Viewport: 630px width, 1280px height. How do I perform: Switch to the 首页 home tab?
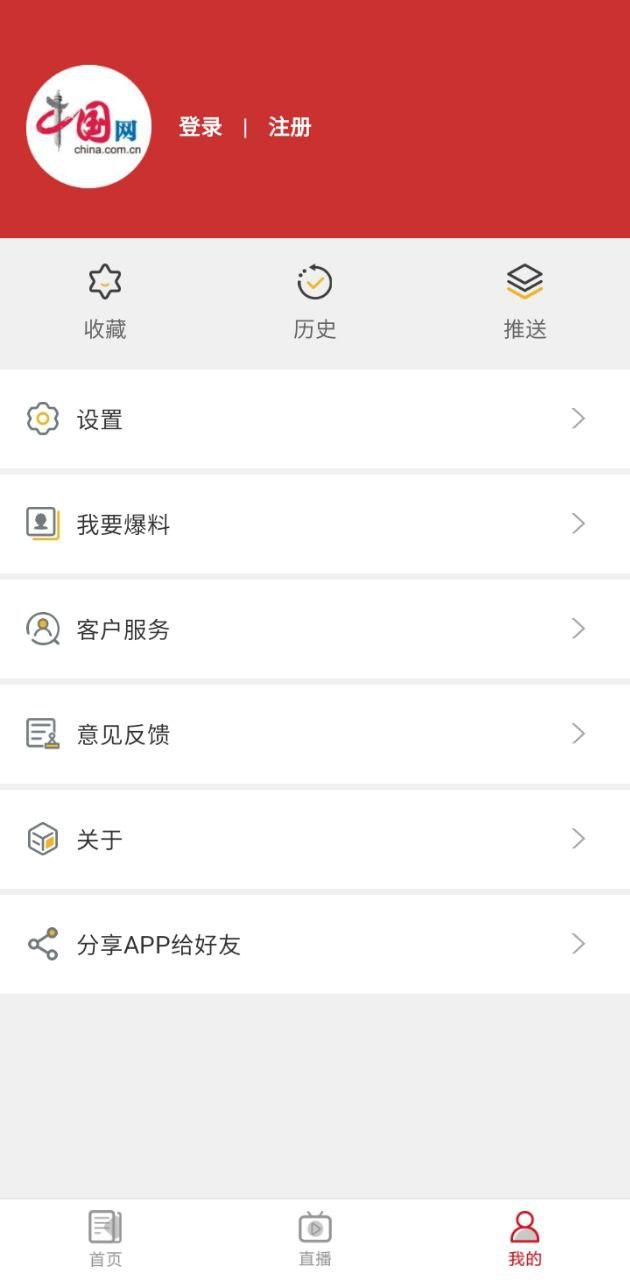(105, 1238)
